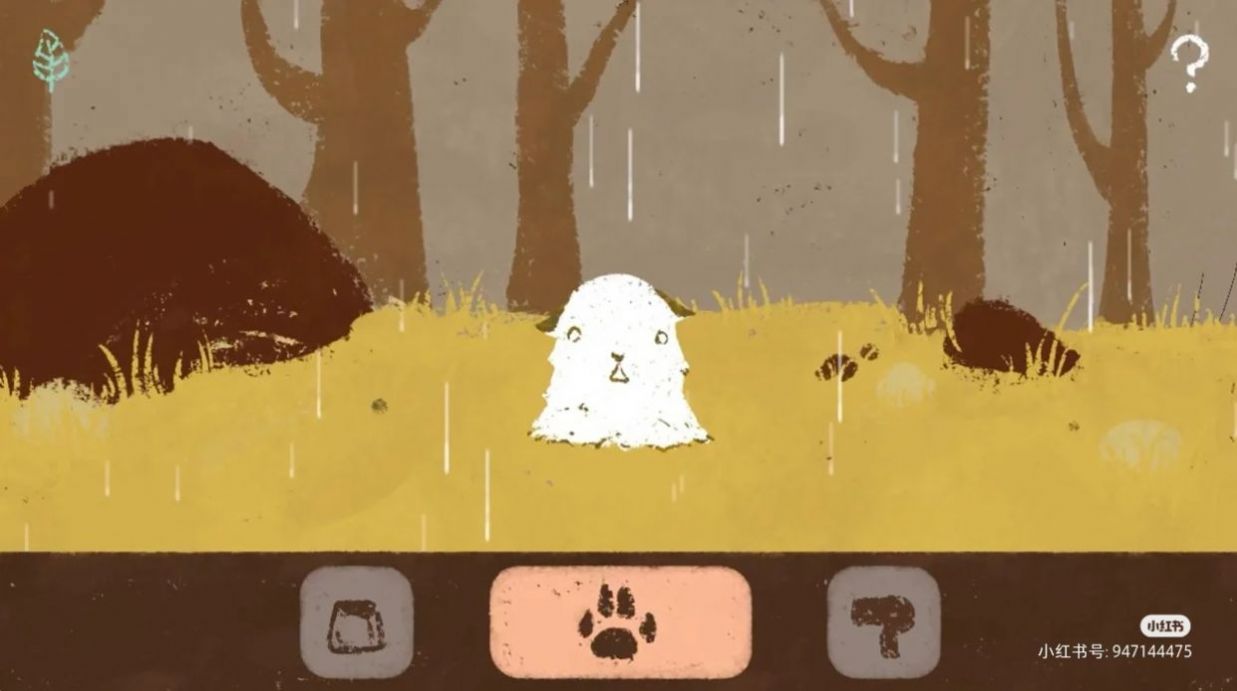Choose the stone item button
The image size is (1237, 691).
point(356,624)
